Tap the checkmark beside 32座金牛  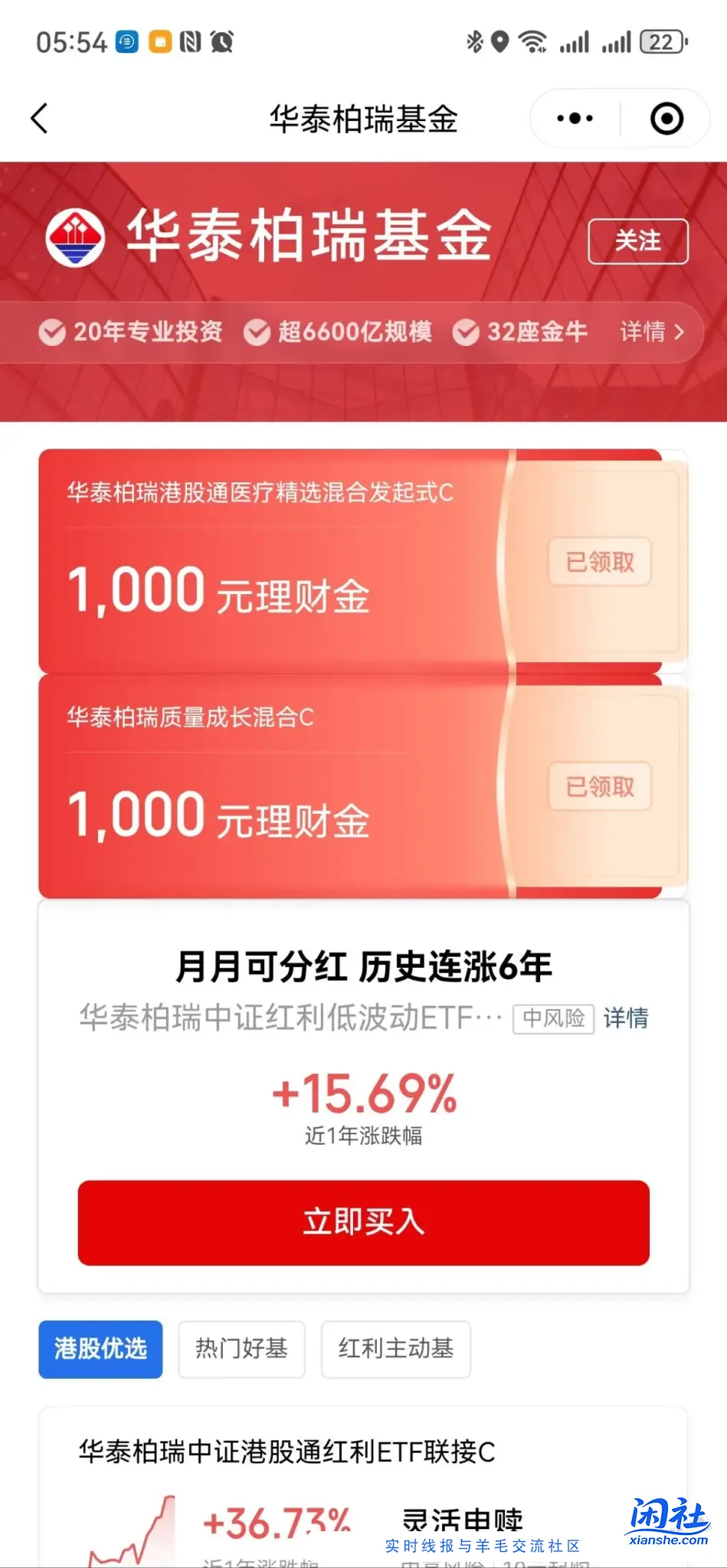pyautogui.click(x=466, y=332)
